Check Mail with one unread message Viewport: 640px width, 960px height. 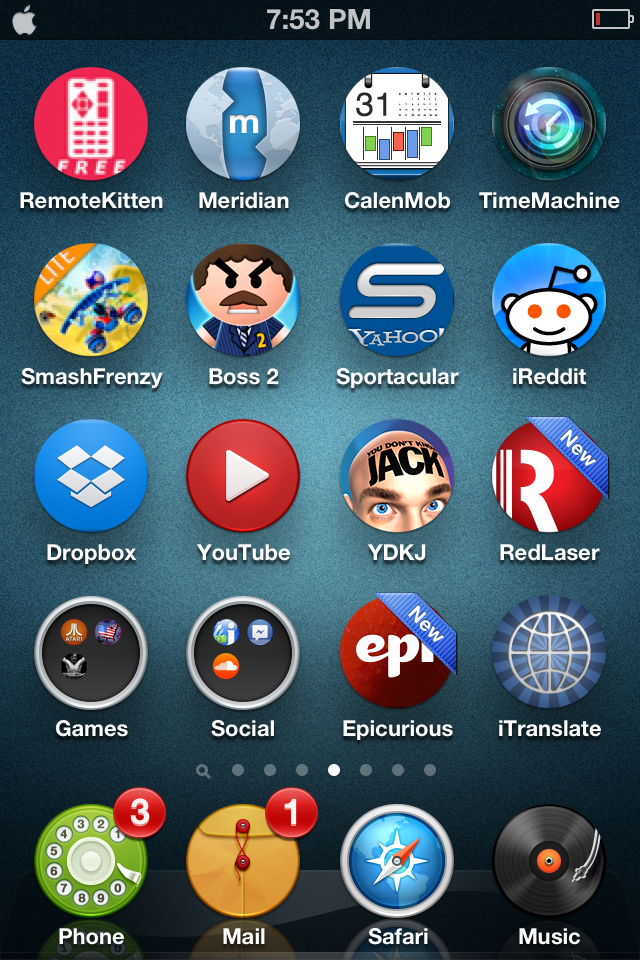pyautogui.click(x=243, y=860)
